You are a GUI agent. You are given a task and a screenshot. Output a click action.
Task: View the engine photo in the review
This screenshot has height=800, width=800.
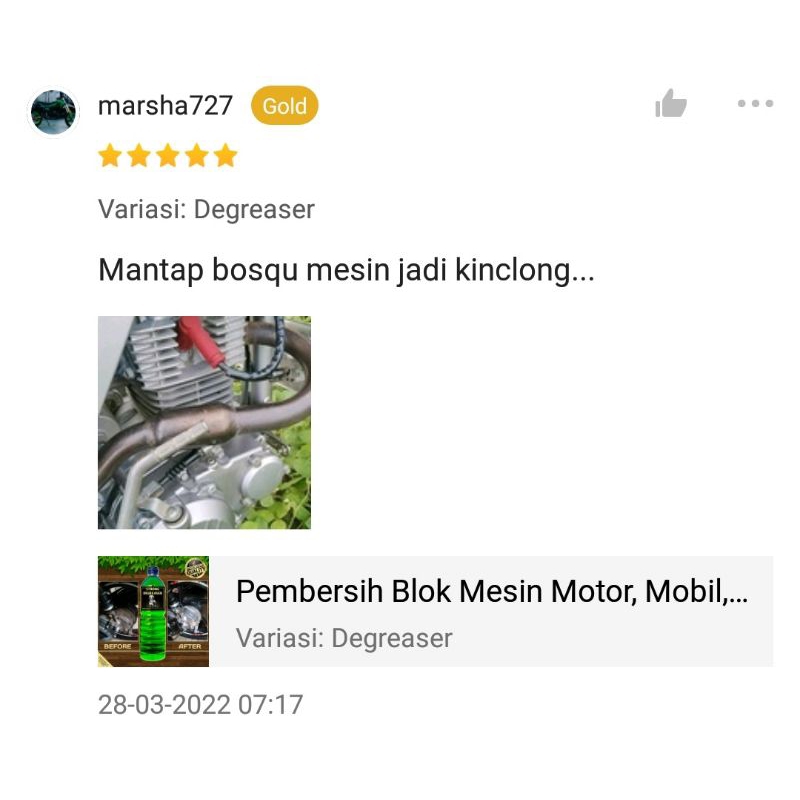[x=204, y=422]
